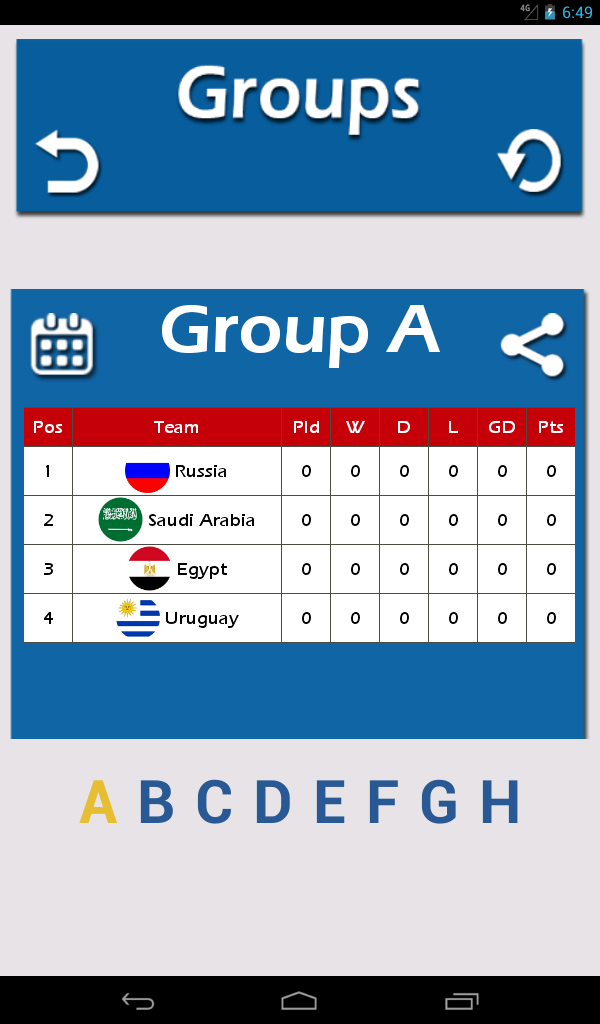Viewport: 600px width, 1024px height.
Task: Open the calendar icon for Group A
Action: click(62, 344)
